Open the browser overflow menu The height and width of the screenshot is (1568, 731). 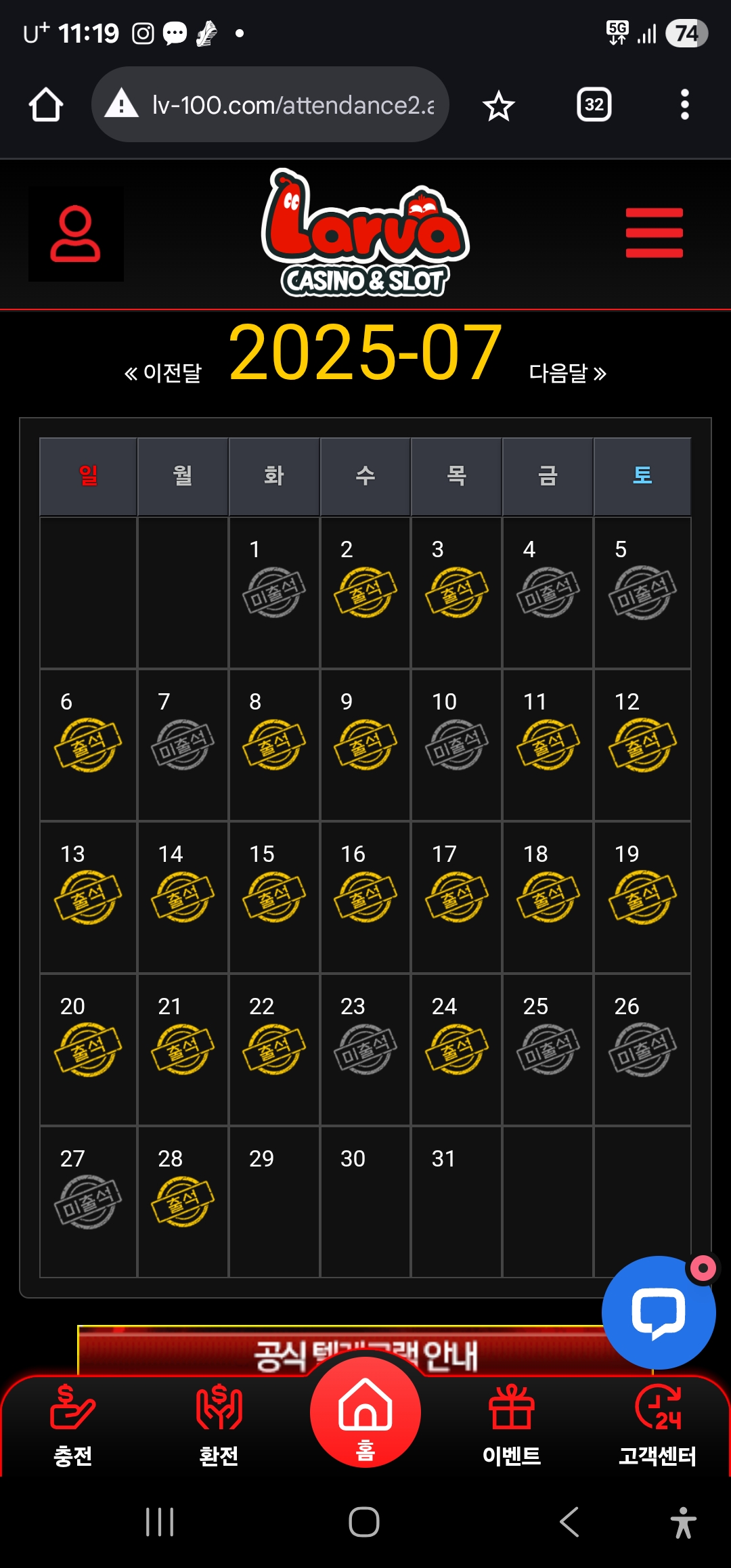(x=684, y=105)
